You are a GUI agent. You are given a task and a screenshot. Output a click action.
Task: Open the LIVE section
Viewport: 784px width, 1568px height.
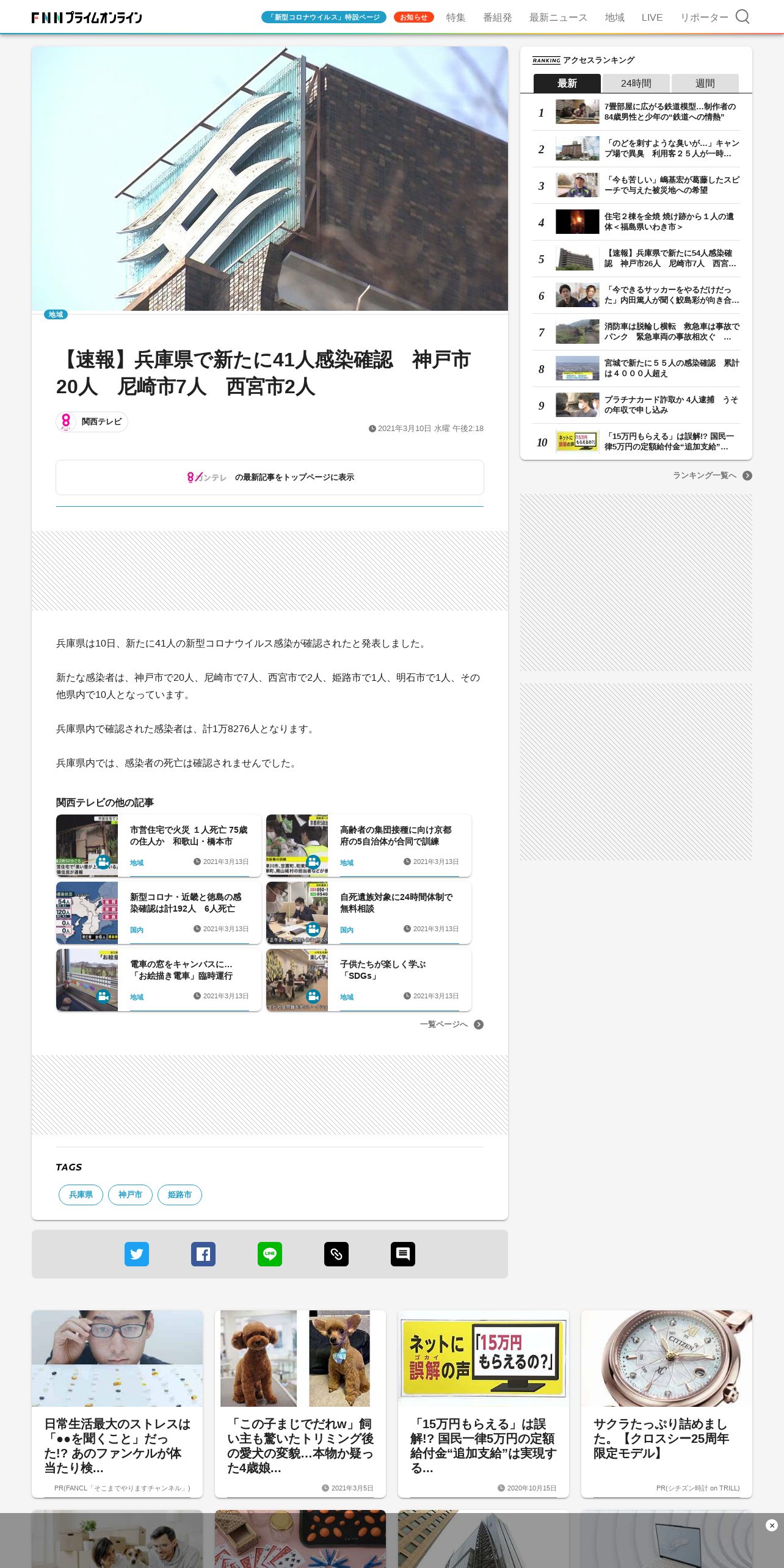pyautogui.click(x=652, y=18)
